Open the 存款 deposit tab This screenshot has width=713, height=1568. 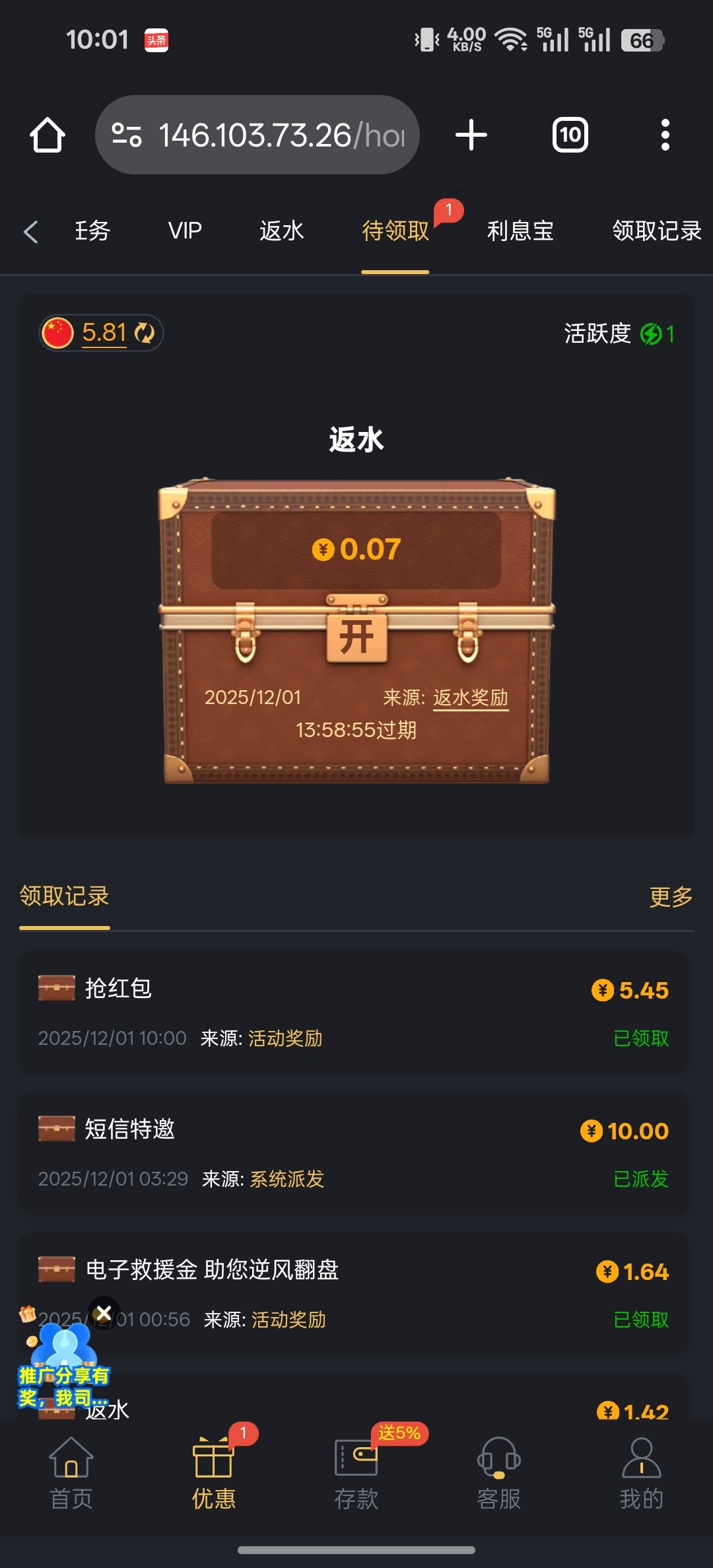[356, 1474]
